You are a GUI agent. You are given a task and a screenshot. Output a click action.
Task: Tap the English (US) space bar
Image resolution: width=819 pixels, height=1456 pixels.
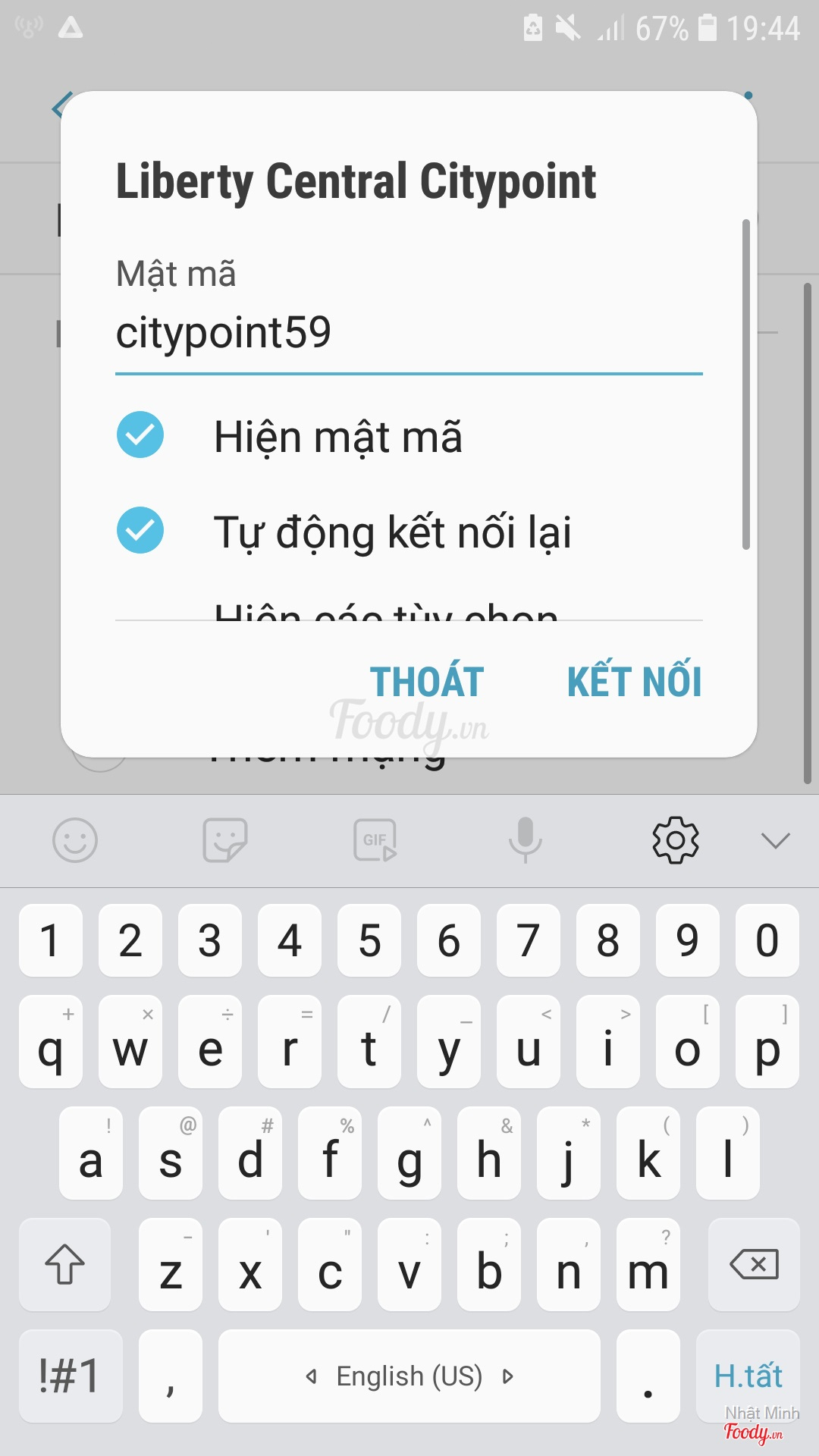(x=409, y=1376)
